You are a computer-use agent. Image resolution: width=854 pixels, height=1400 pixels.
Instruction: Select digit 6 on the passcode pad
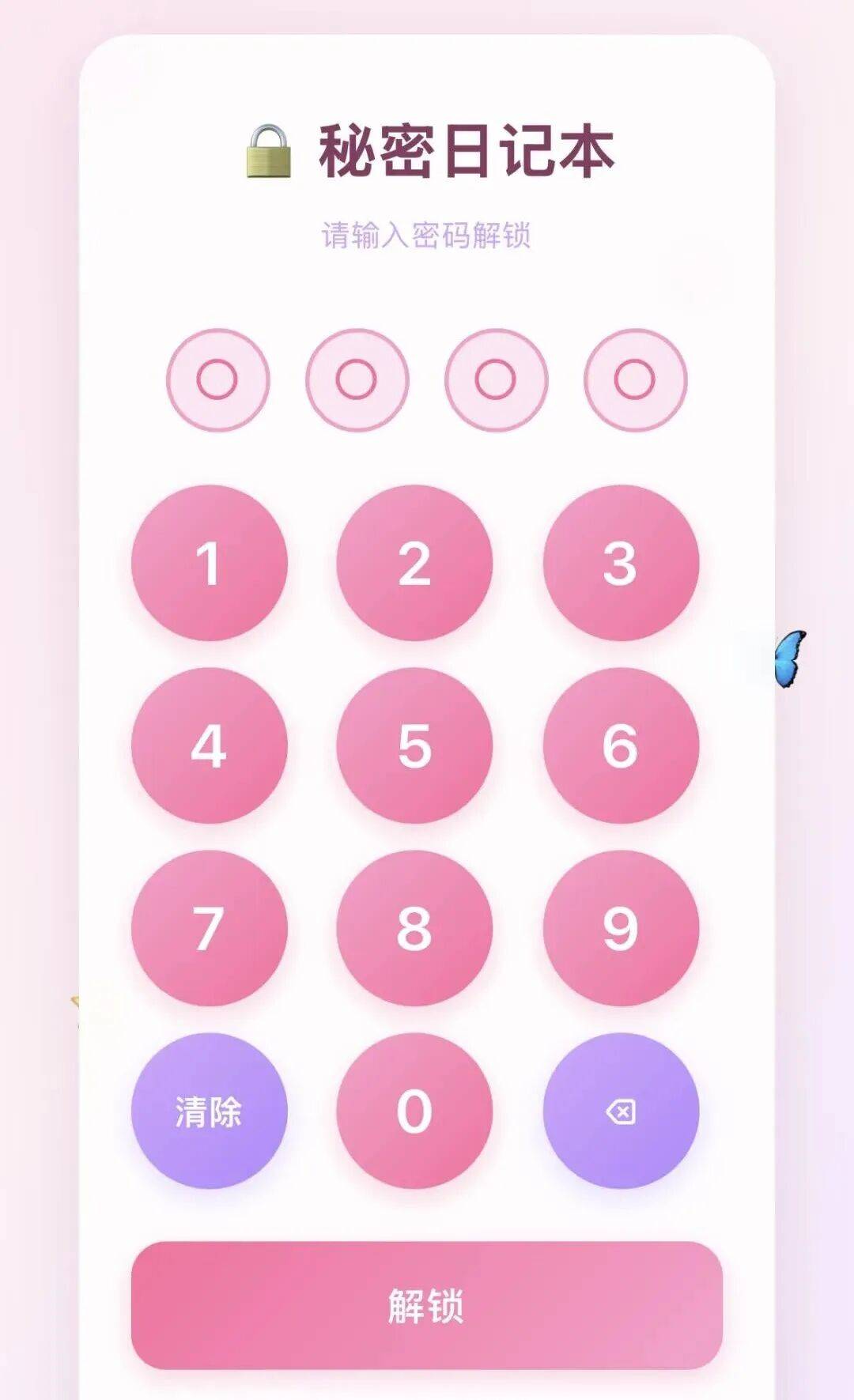coord(621,745)
